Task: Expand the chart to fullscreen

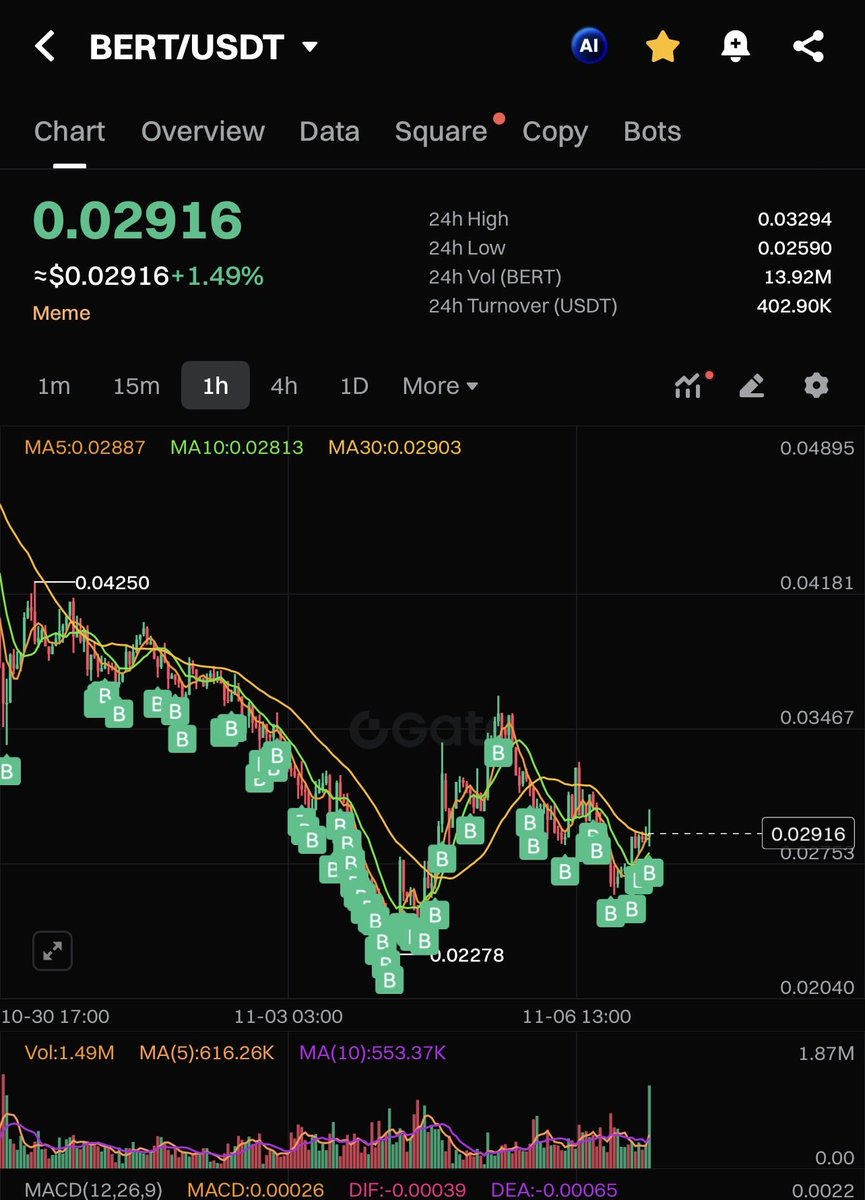Action: [x=52, y=951]
